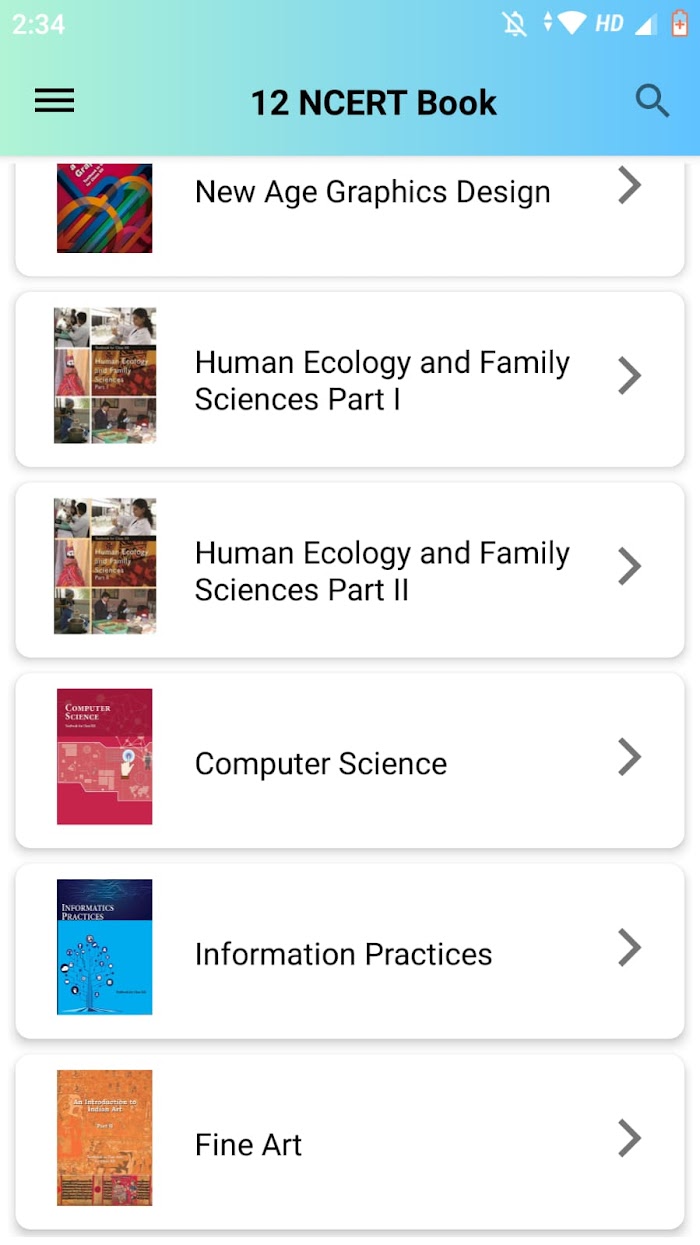
Task: Open the hamburger drawer menu
Action: tap(54, 101)
